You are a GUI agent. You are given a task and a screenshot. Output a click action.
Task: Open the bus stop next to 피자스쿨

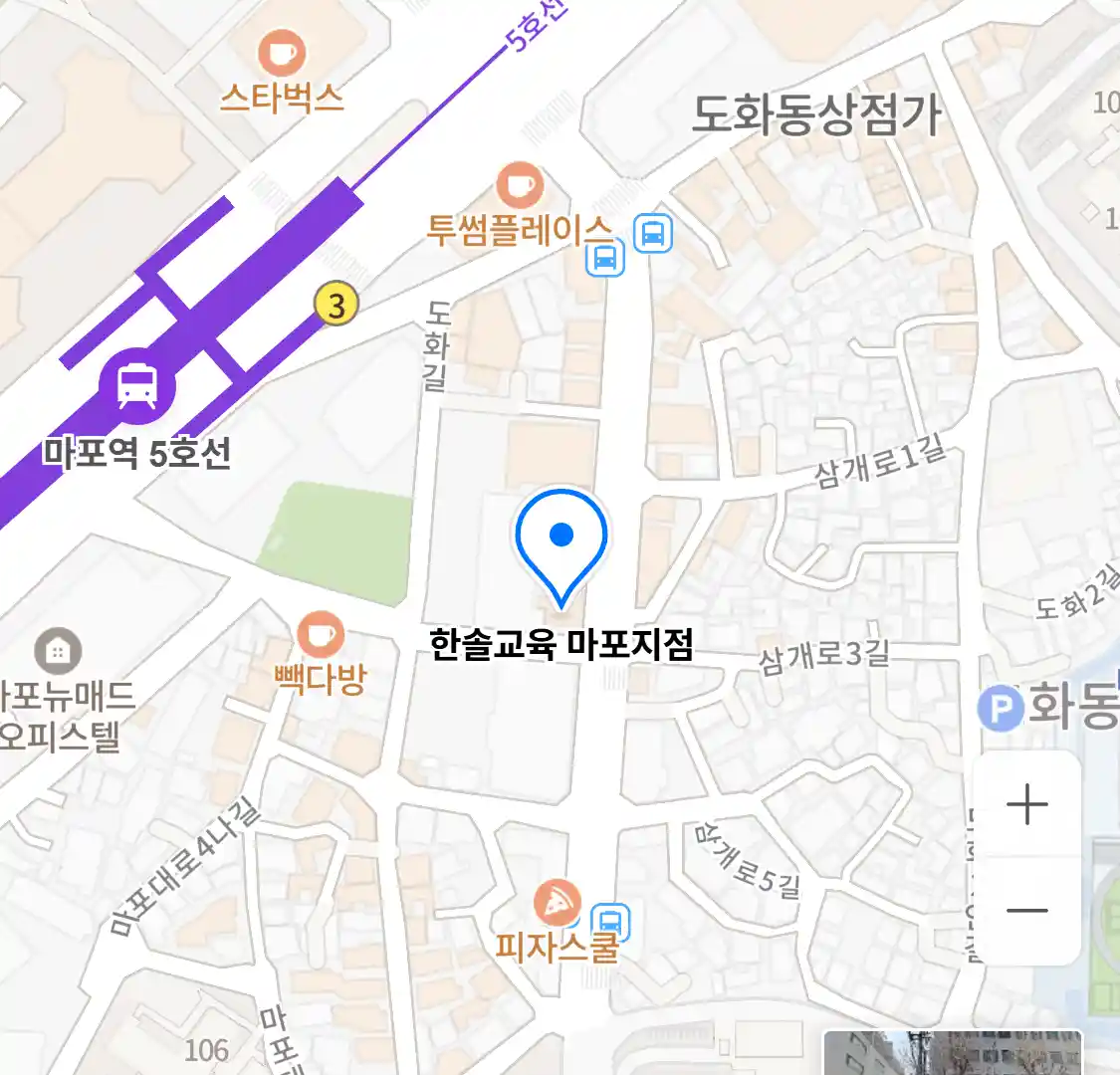(610, 921)
